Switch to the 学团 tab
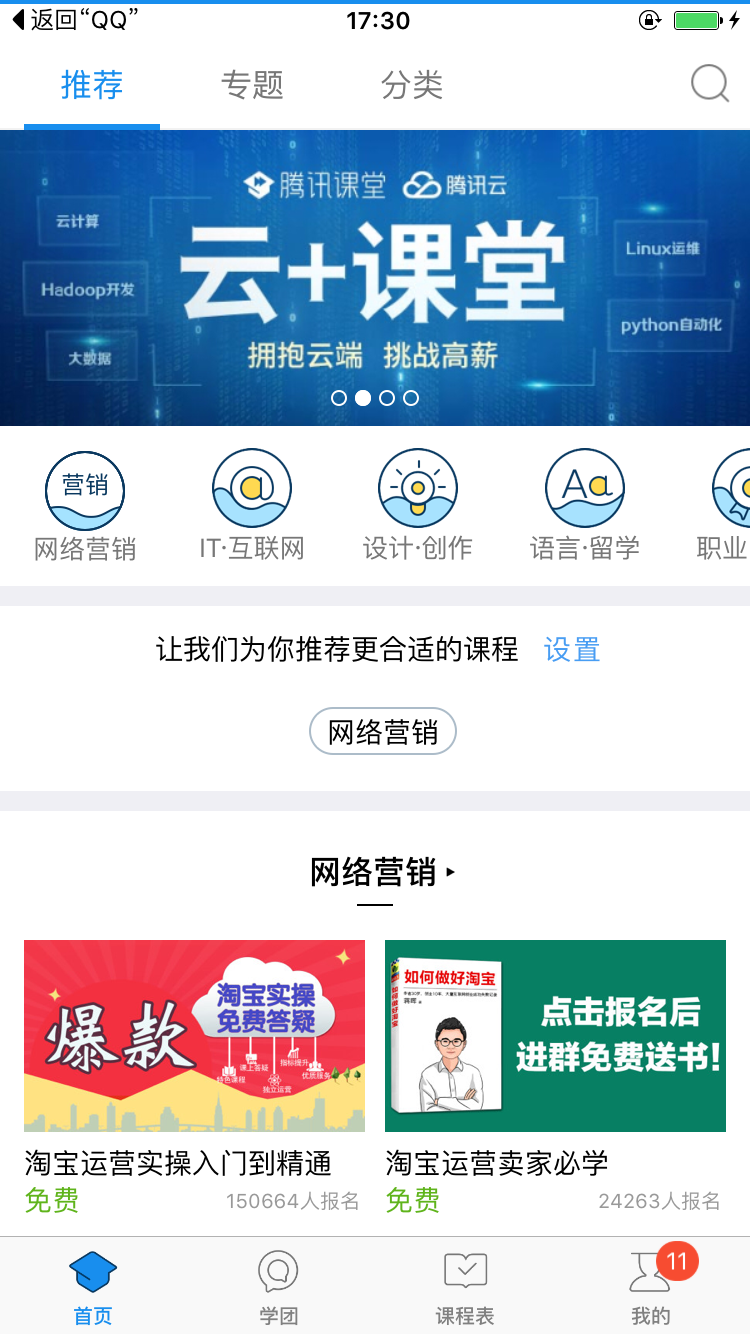Viewport: 750px width, 1334px height. [x=278, y=1286]
